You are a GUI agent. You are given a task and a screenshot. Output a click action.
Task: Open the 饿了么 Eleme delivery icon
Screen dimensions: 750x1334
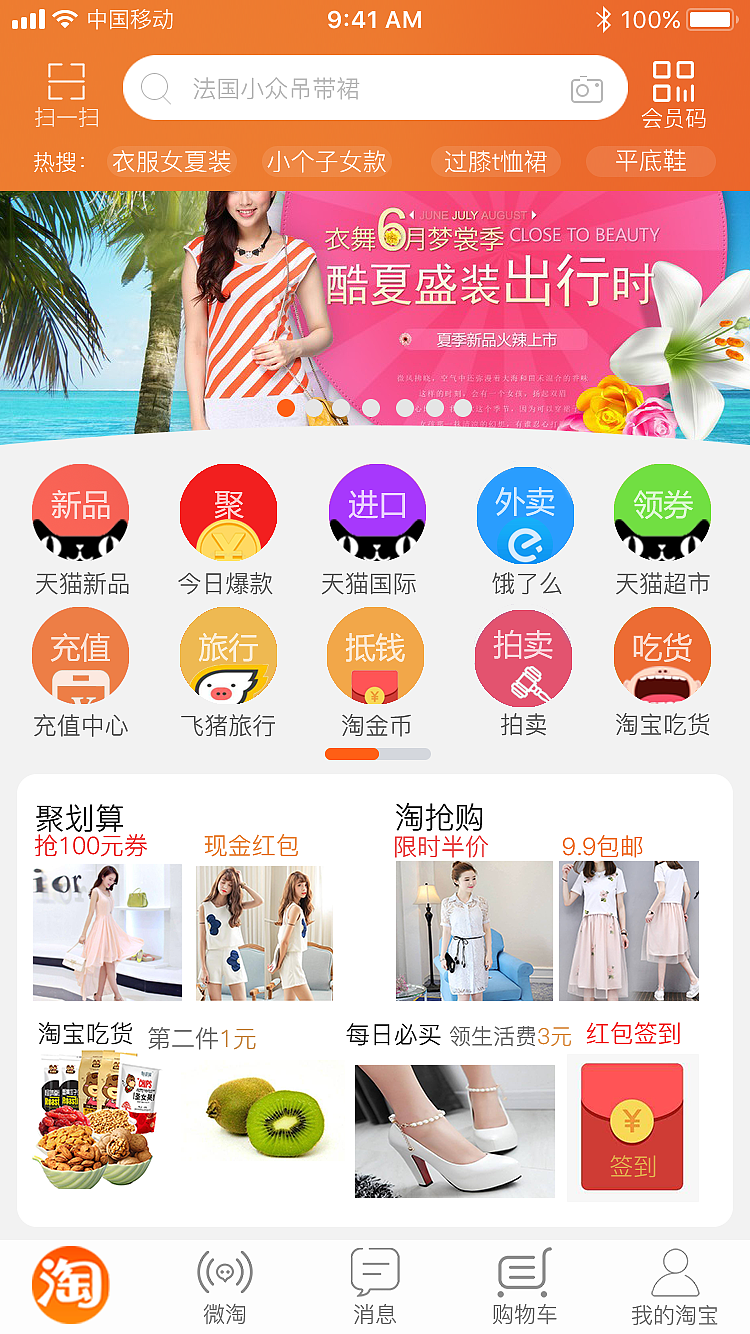[x=524, y=515]
